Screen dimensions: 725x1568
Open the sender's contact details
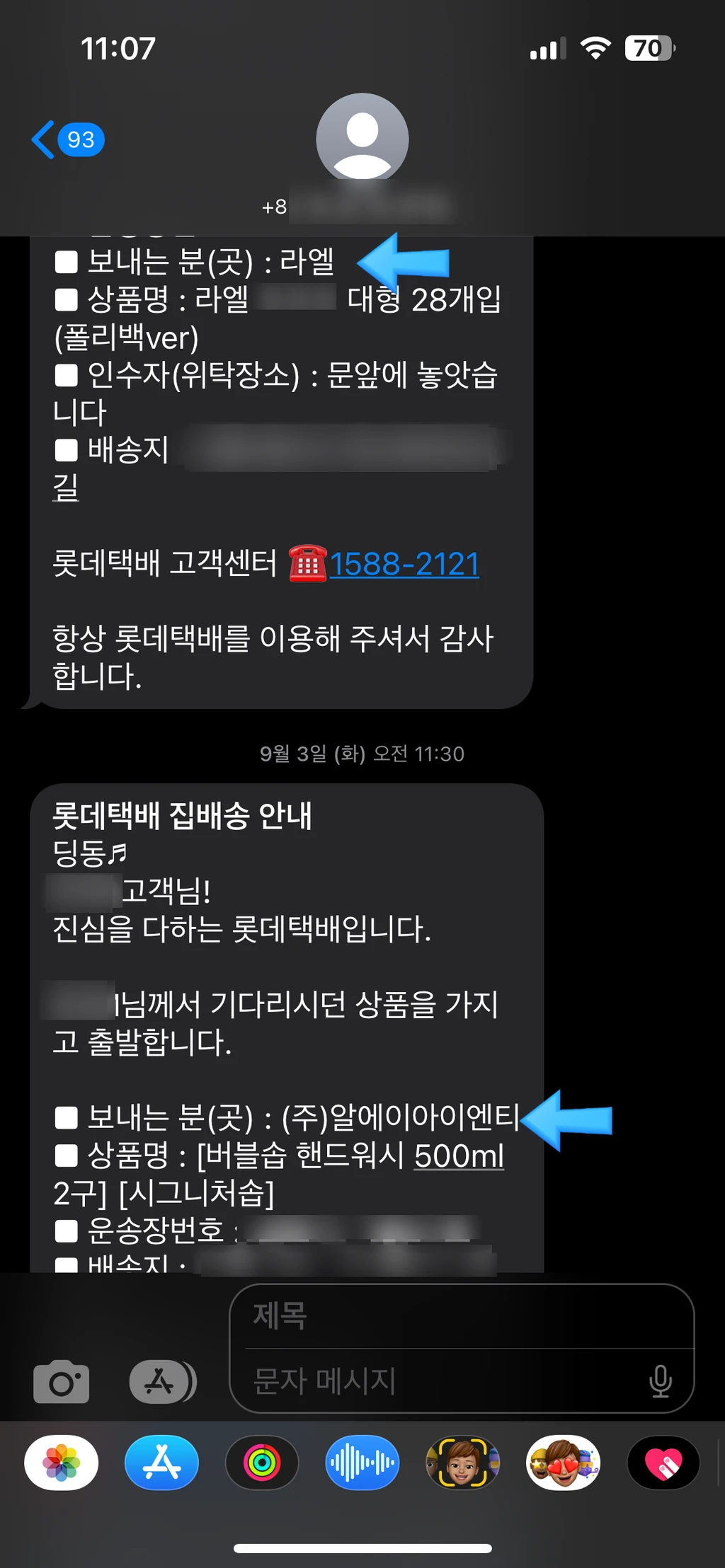362,139
